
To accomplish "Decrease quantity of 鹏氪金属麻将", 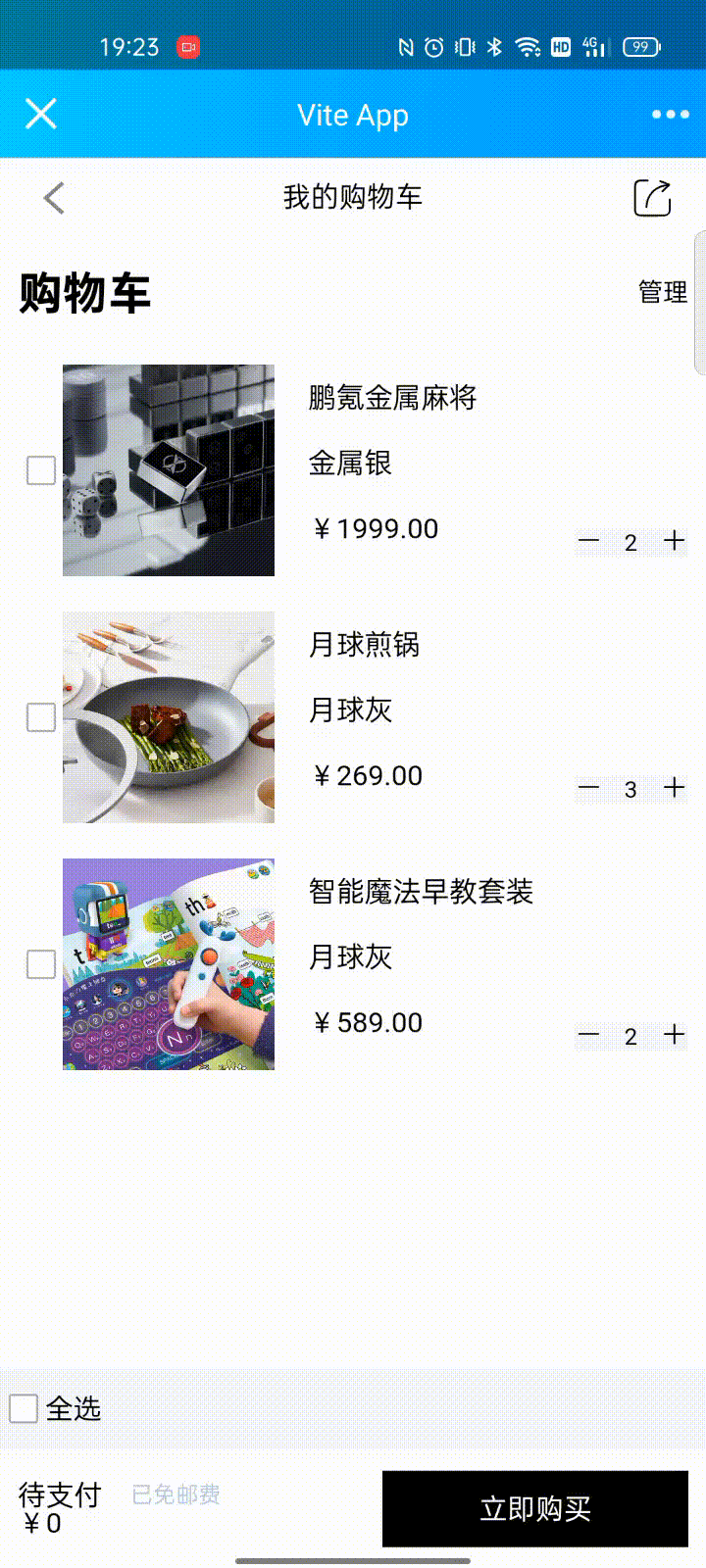I will [x=588, y=541].
